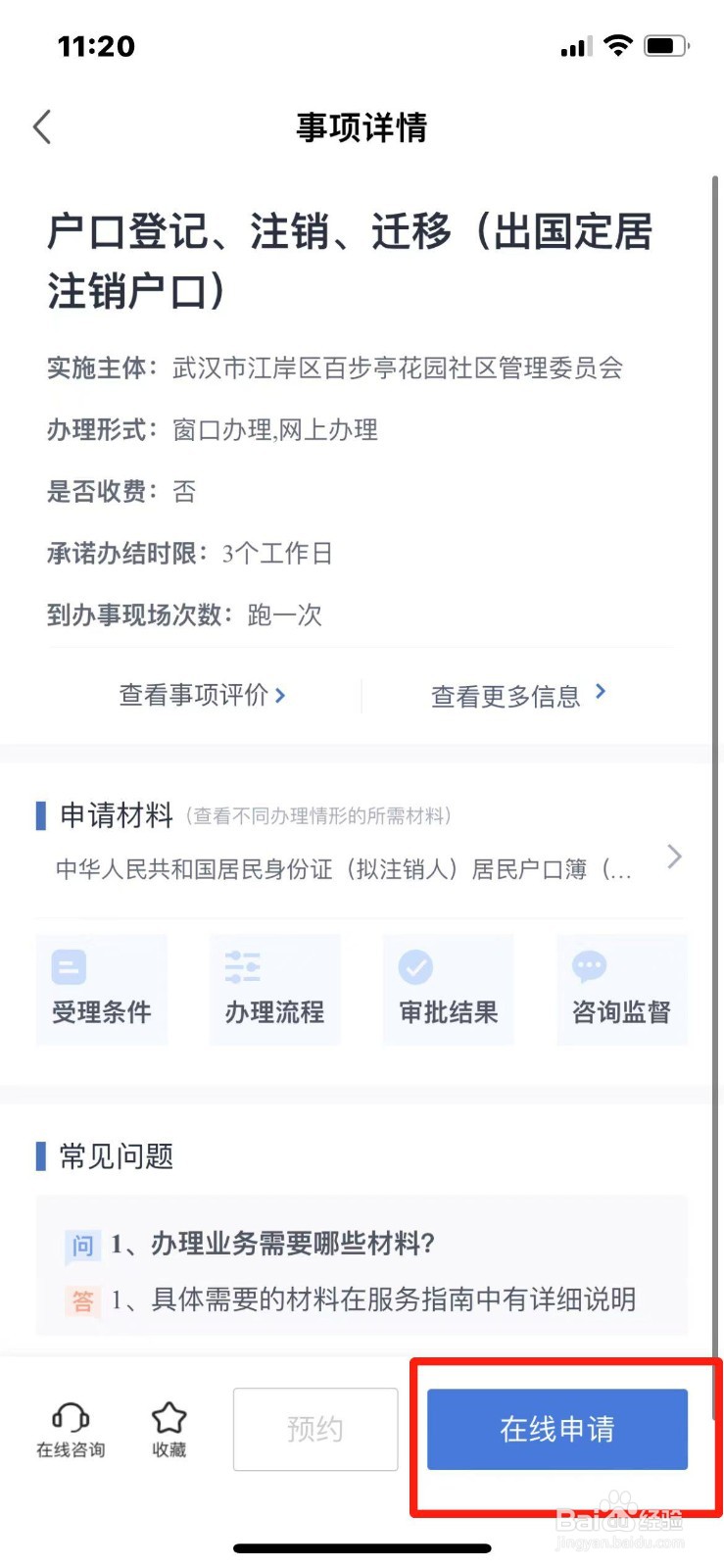This screenshot has height=1568, width=724.
Task: Open question 办理业务需要哪些材料
Action: (x=294, y=1245)
